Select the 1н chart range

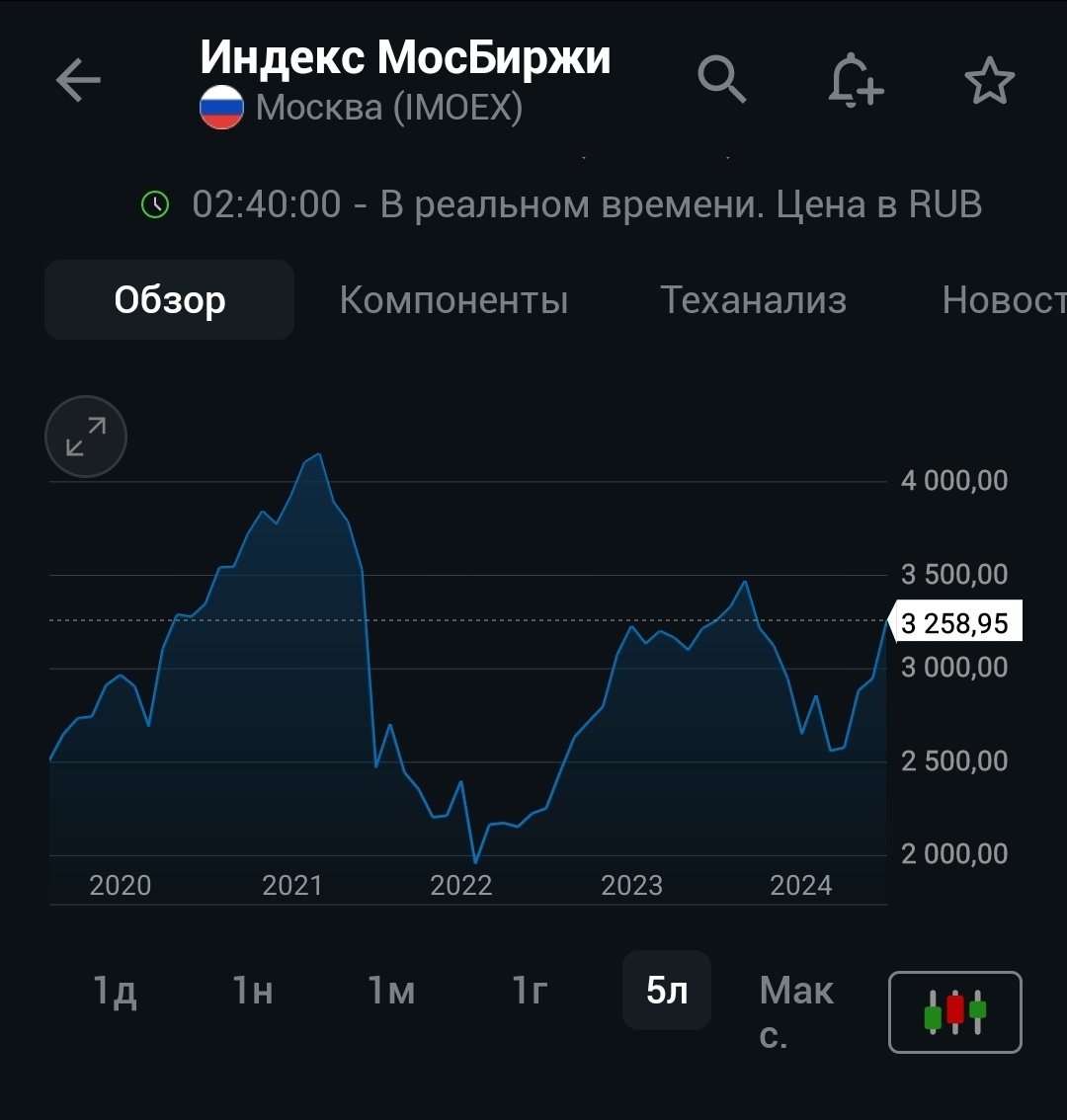pyautogui.click(x=253, y=991)
